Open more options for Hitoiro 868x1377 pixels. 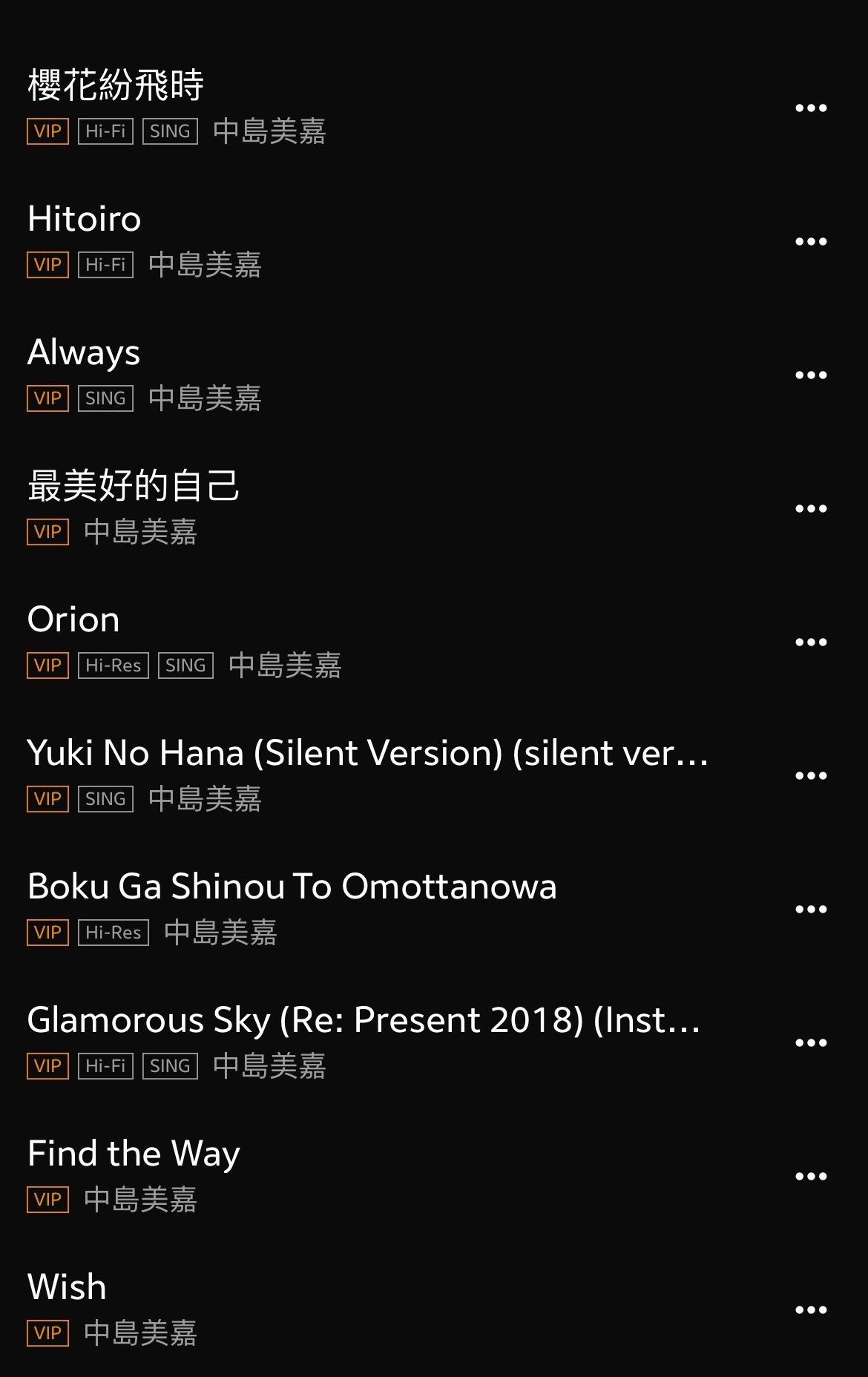pyautogui.click(x=811, y=241)
